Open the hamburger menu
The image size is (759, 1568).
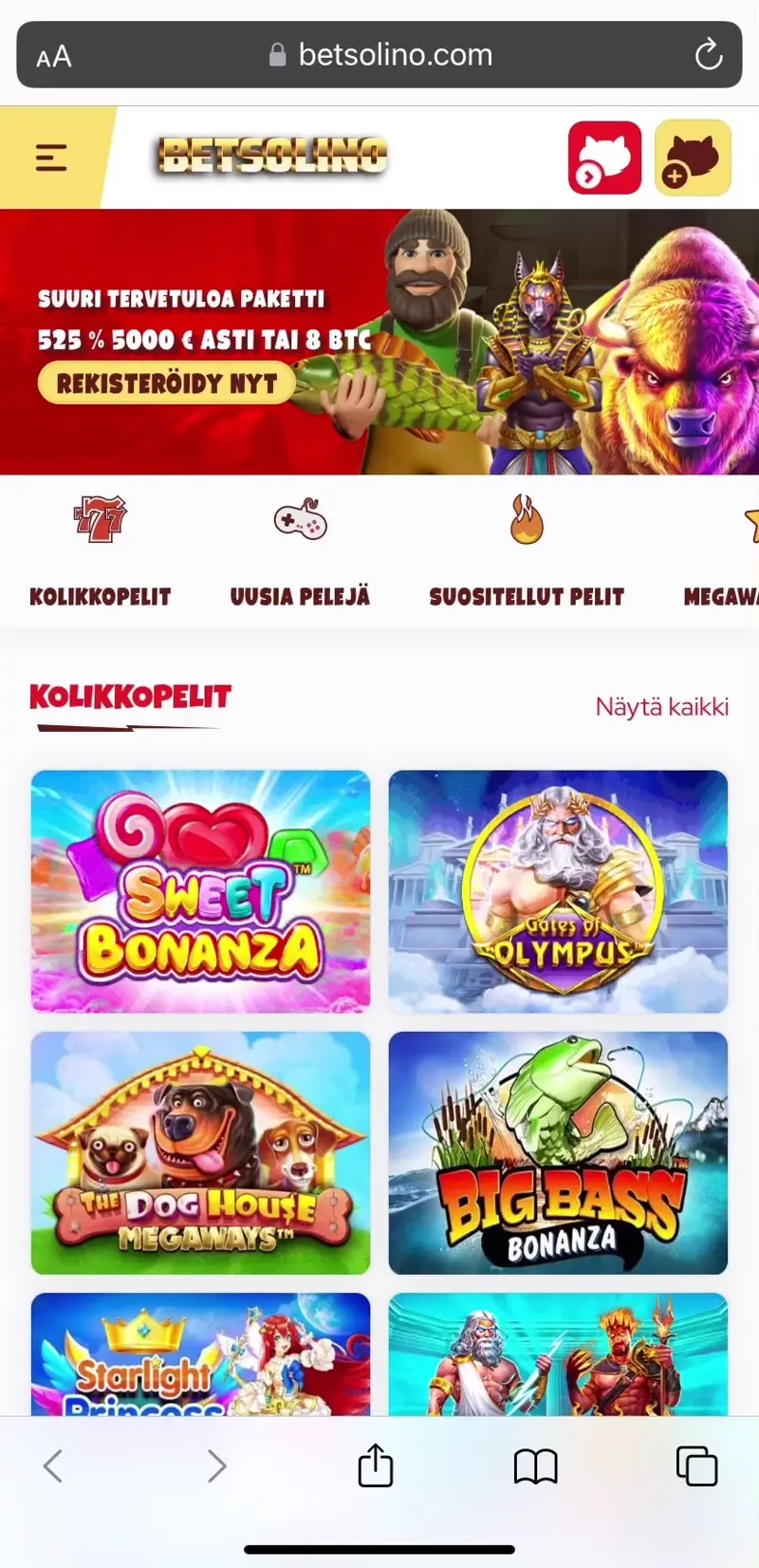[51, 158]
